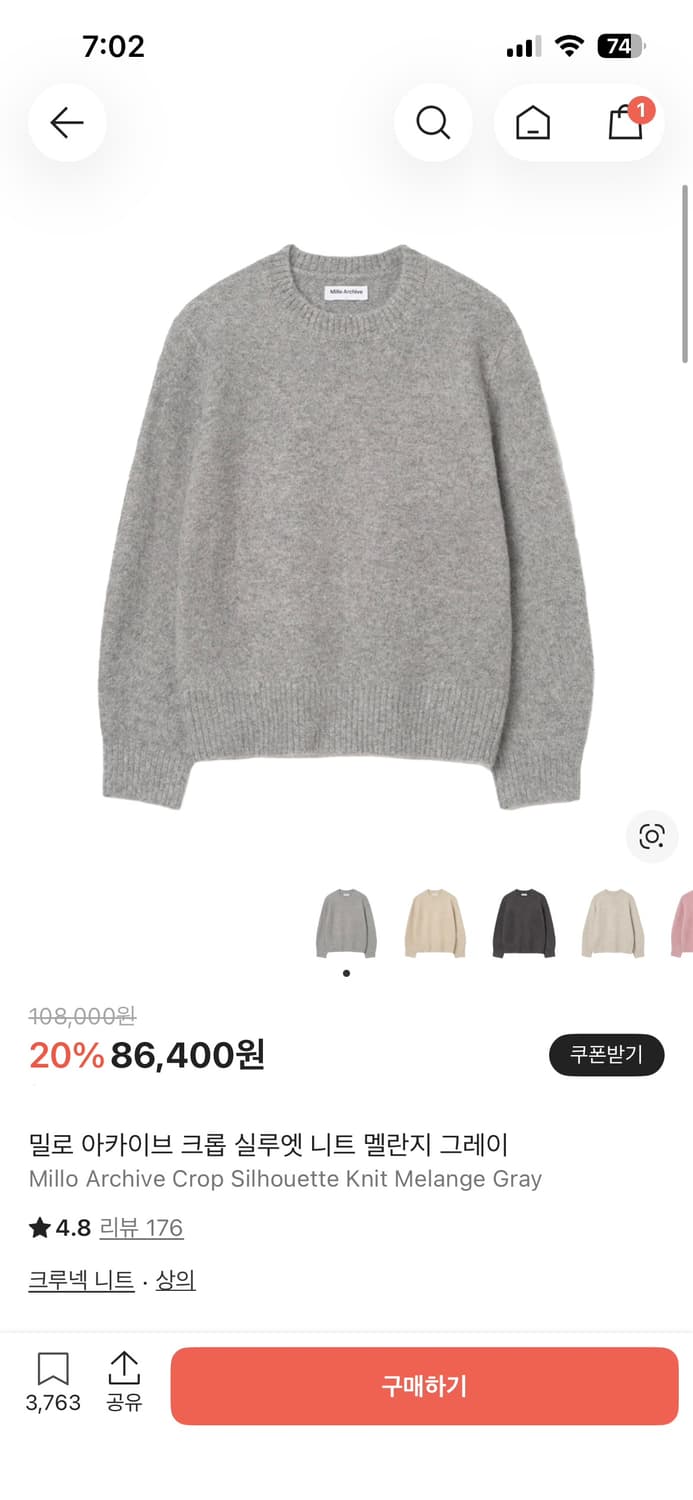
Task: Open the 리뷰 176 reviews link
Action: [142, 1228]
